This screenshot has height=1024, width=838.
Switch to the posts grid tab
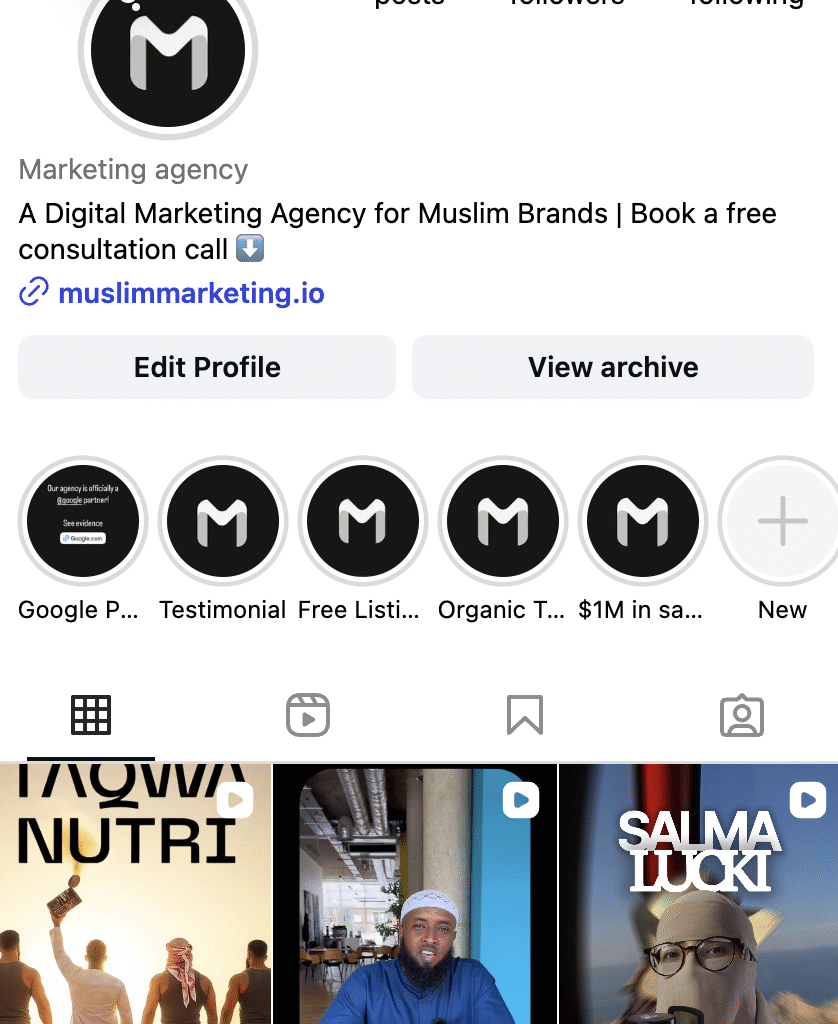point(91,716)
